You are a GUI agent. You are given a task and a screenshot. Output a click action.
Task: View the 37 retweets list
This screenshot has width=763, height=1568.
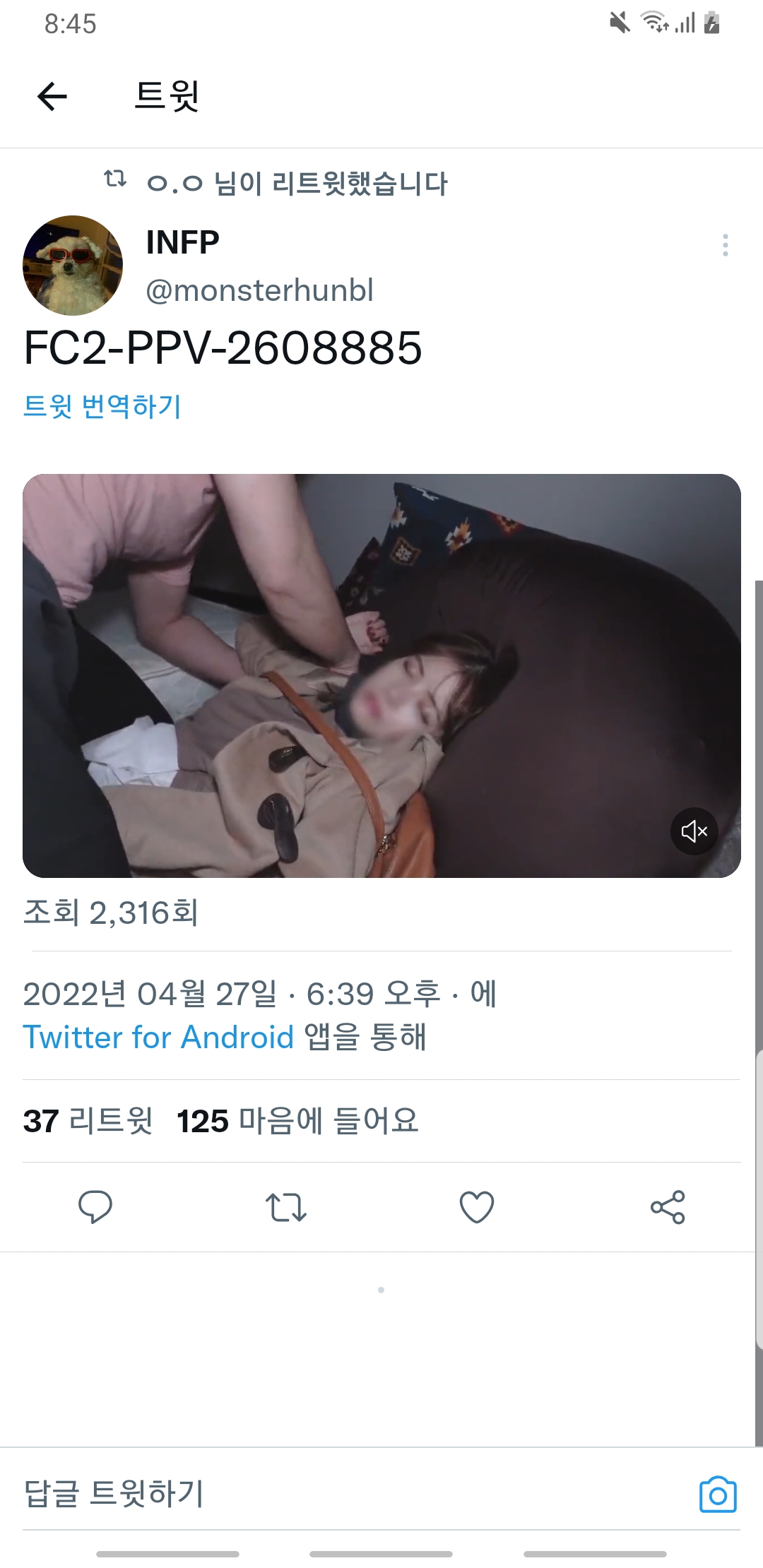[88, 1121]
